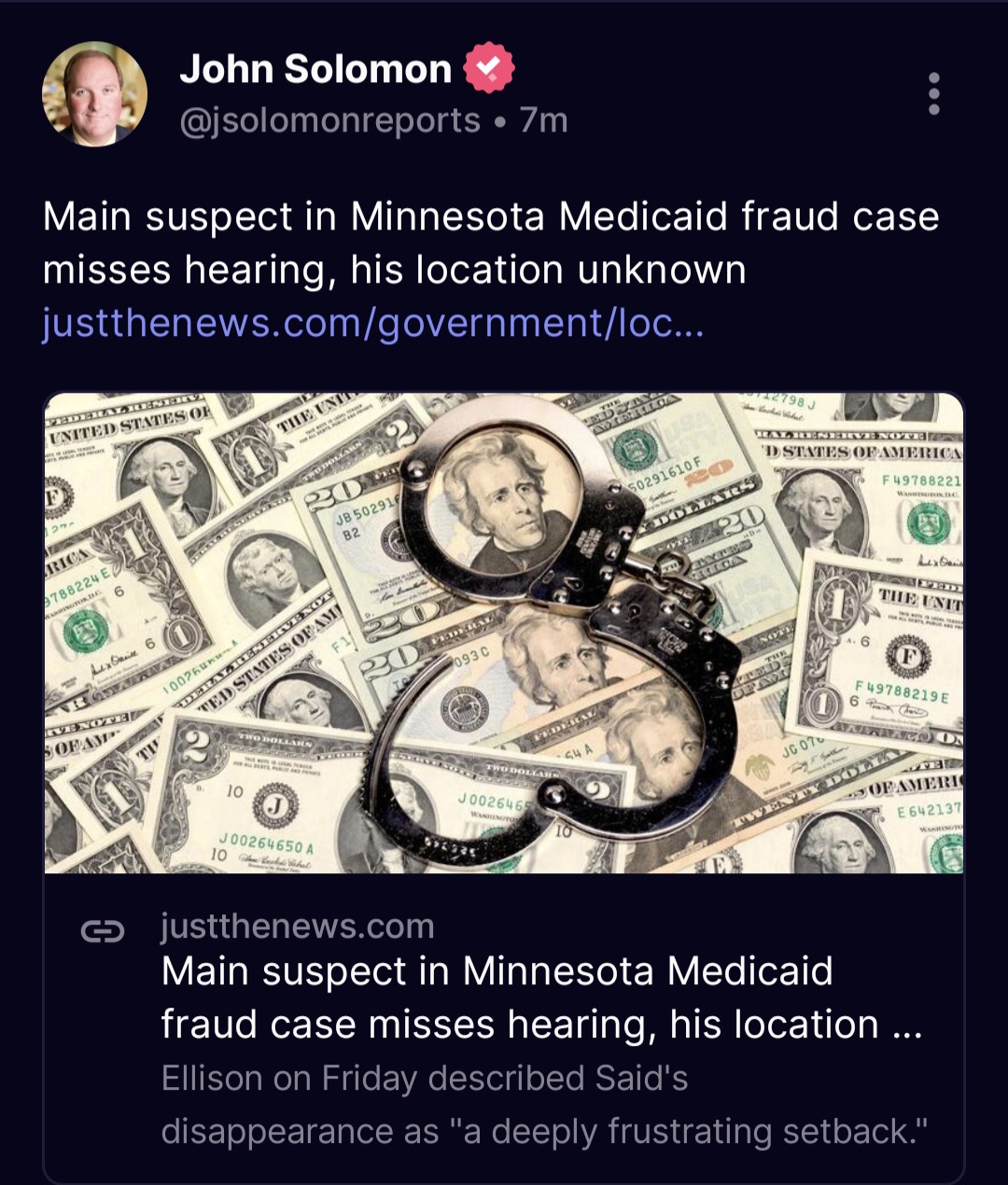1008x1185 pixels.
Task: Click the 7m timestamp to open the post
Action: click(545, 119)
